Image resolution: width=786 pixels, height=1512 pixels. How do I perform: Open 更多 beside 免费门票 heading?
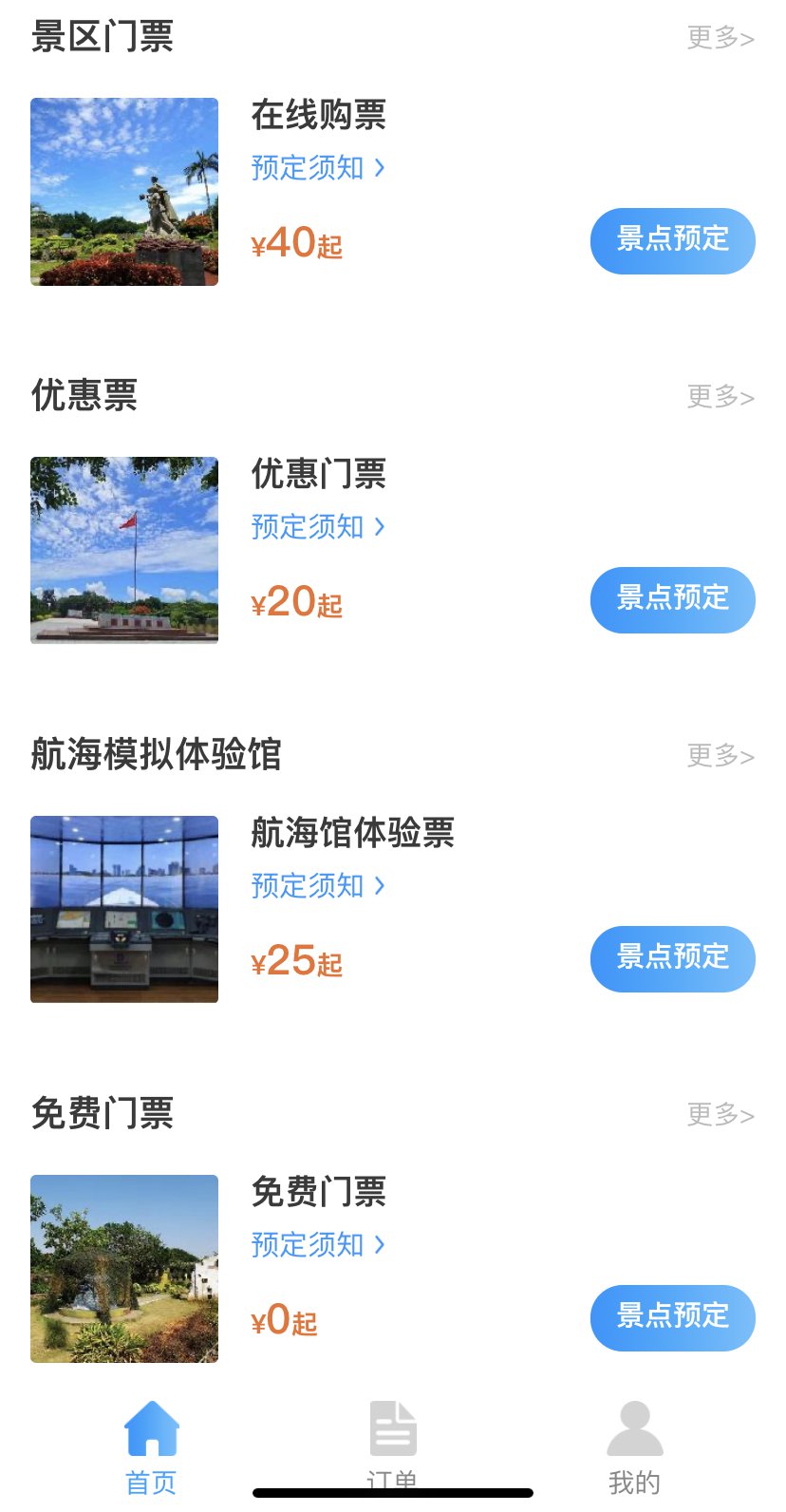click(x=720, y=1115)
